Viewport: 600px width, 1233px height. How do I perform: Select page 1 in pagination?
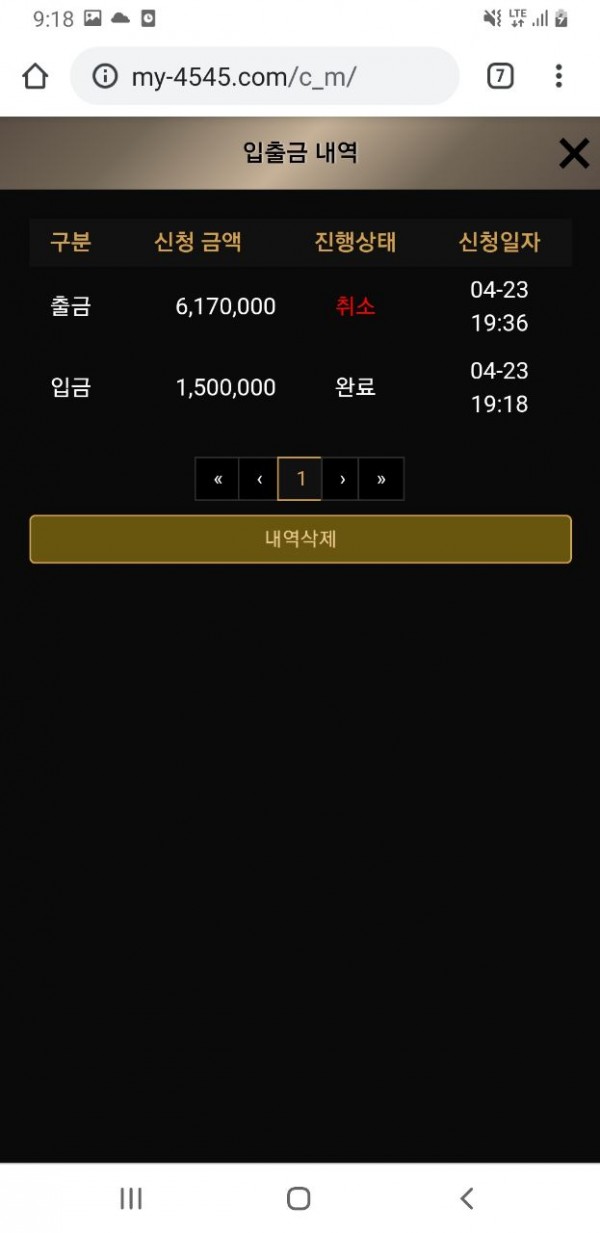click(300, 479)
